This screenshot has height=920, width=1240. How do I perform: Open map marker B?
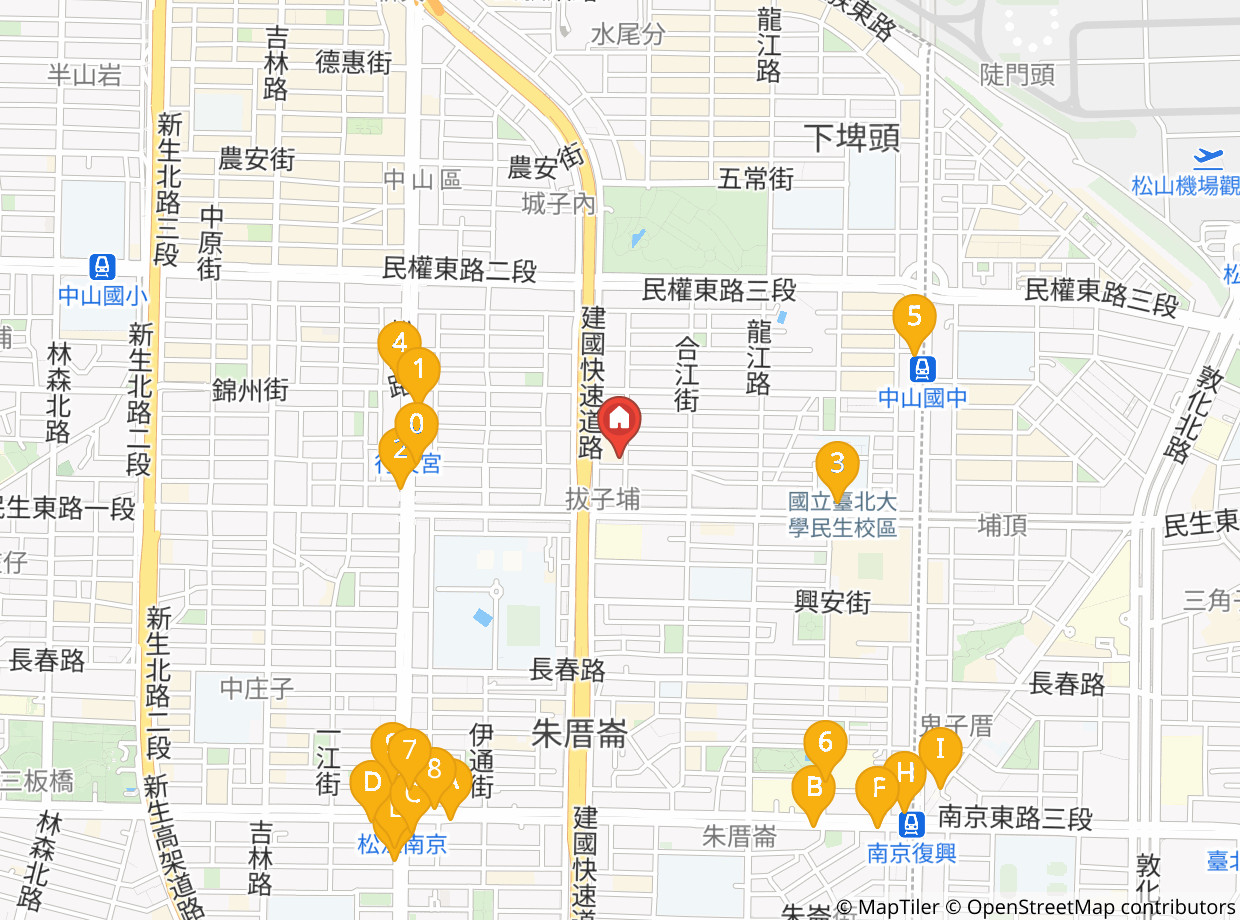(x=813, y=787)
